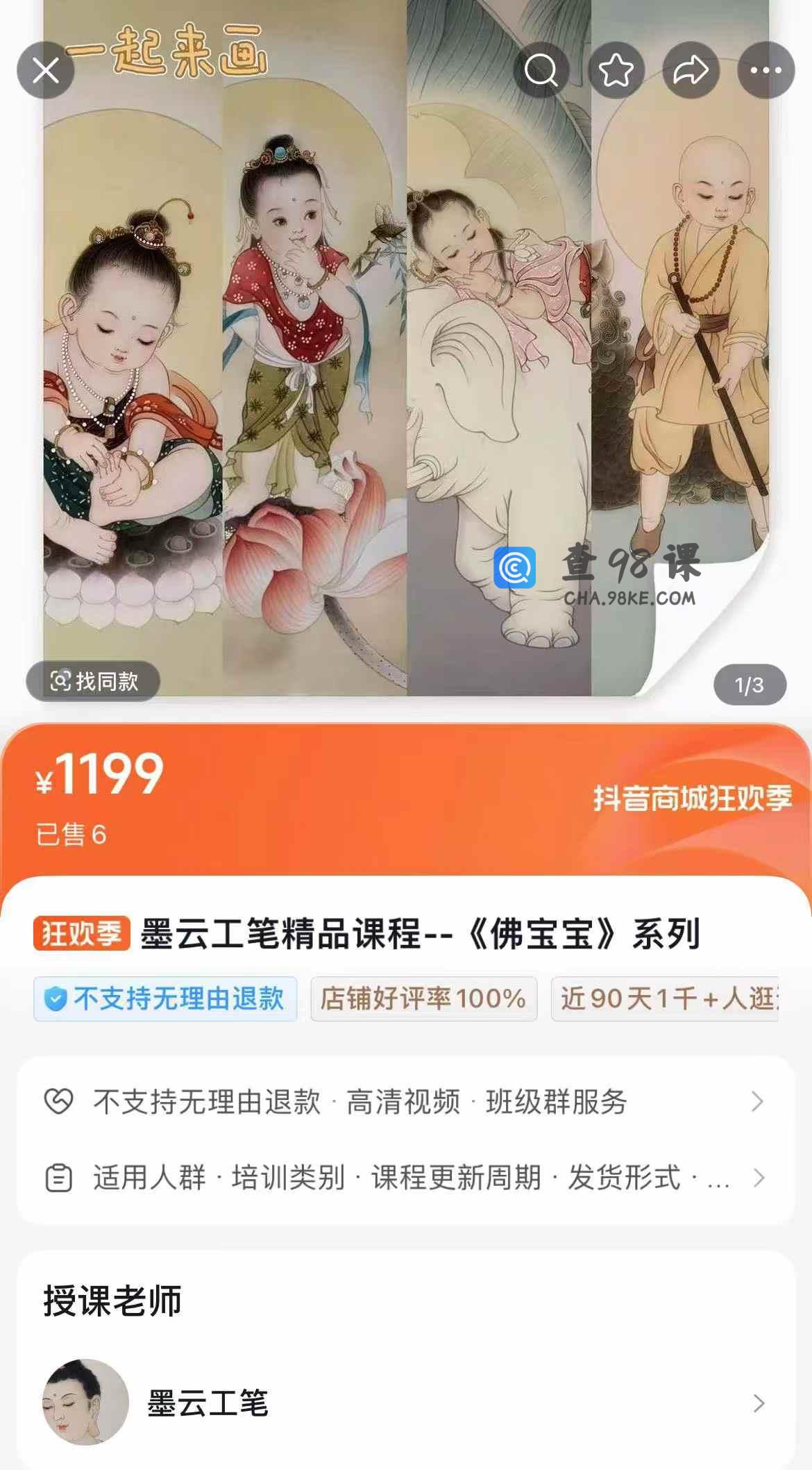Tap the 抖音商城狂欢季 banner
This screenshot has width=812, height=1470.
click(692, 799)
